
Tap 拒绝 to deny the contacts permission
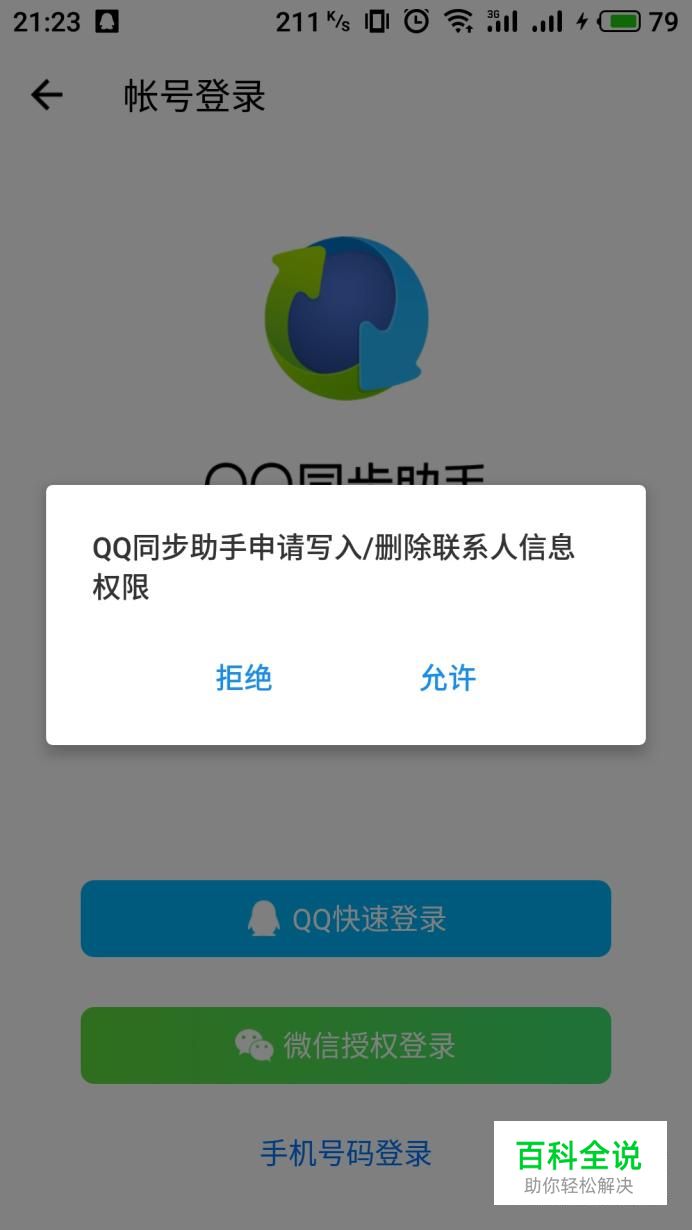pos(244,678)
